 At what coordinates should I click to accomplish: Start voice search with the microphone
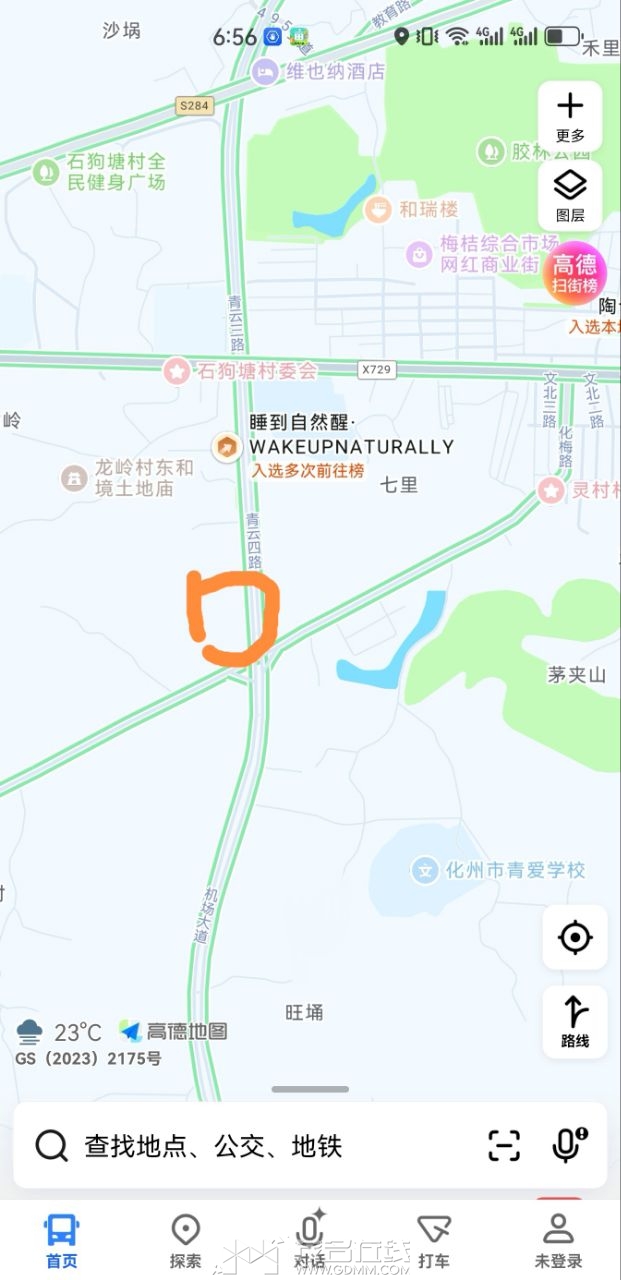568,1146
